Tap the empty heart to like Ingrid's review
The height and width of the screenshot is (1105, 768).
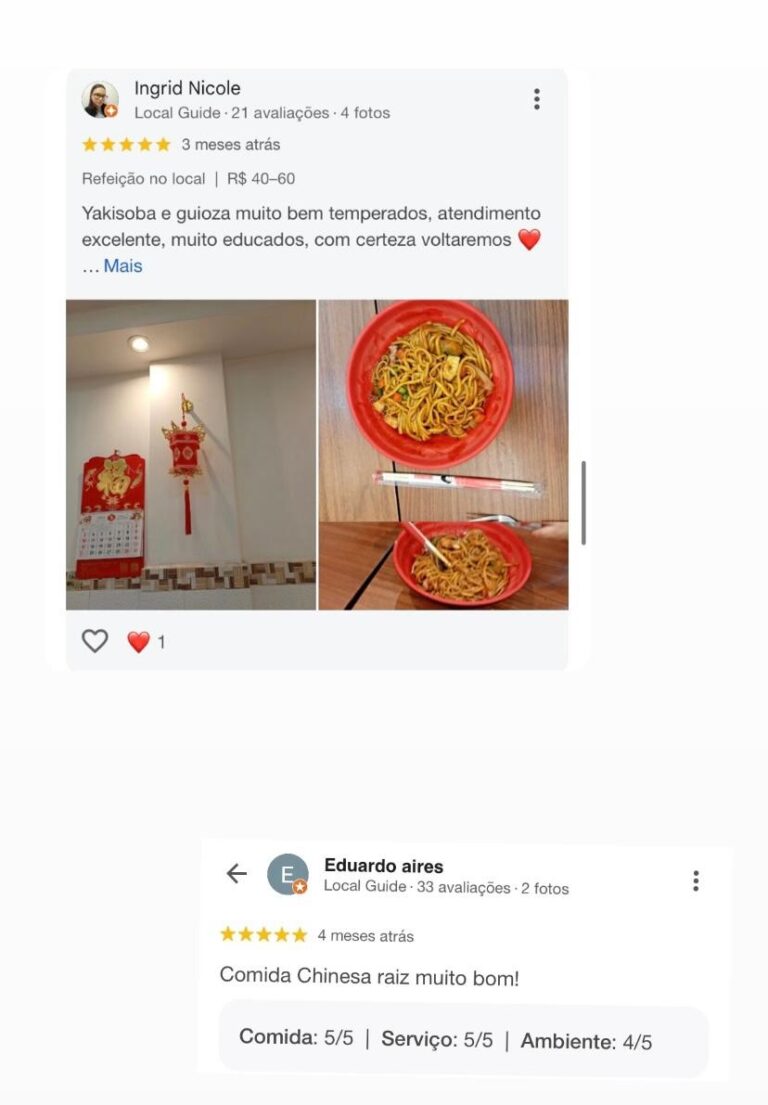pyautogui.click(x=95, y=639)
